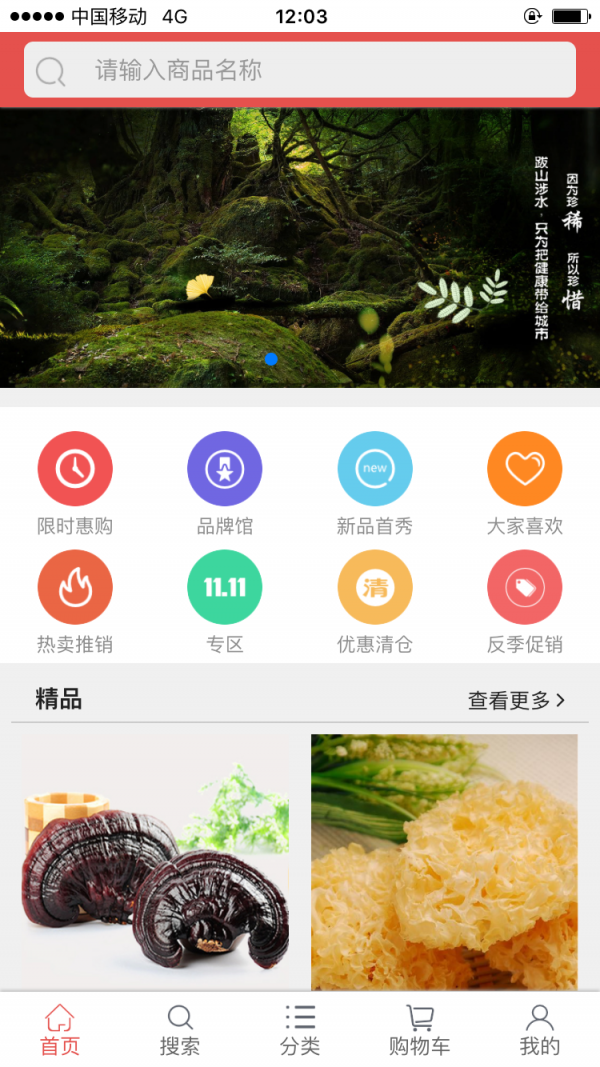Open the forest promotional banner
This screenshot has width=600, height=1067.
click(300, 248)
